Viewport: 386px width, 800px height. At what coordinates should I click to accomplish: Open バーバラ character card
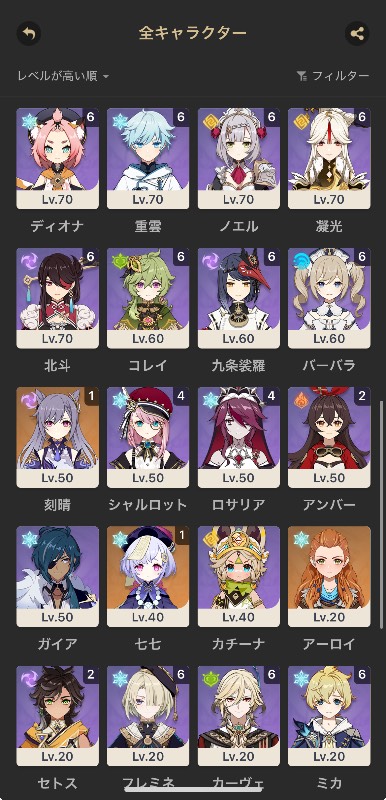(329, 298)
